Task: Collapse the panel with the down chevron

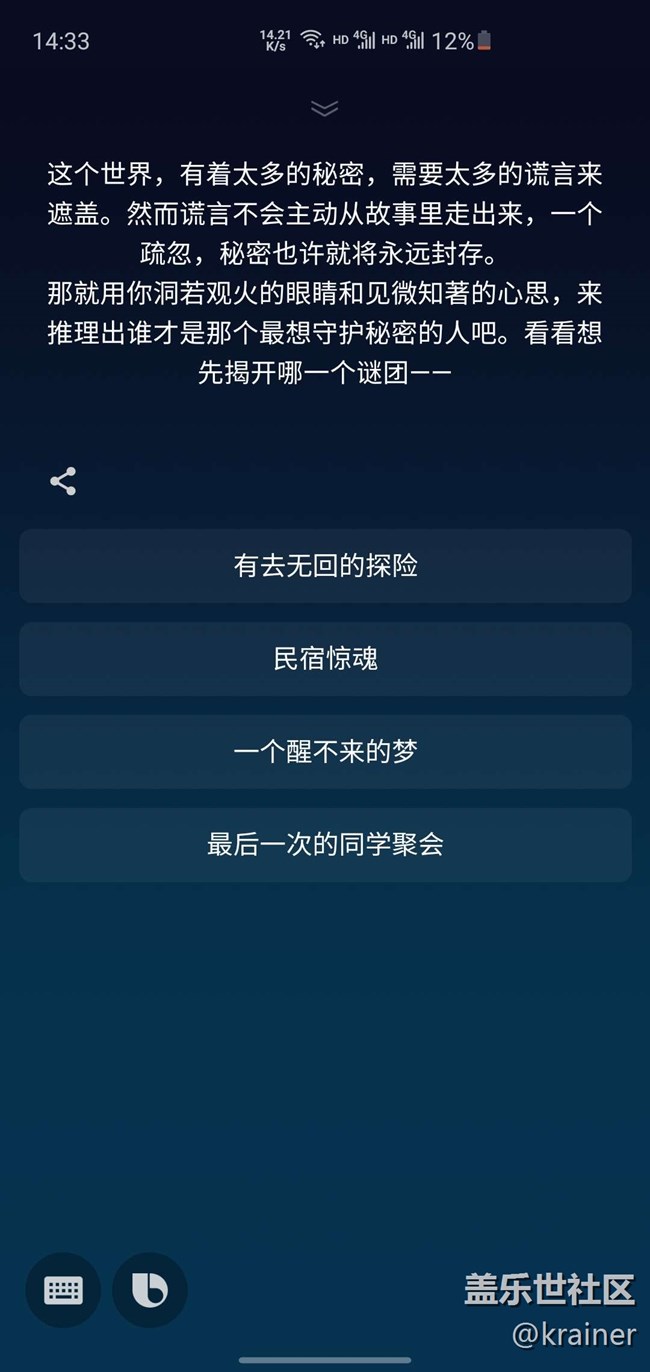Action: point(324,108)
